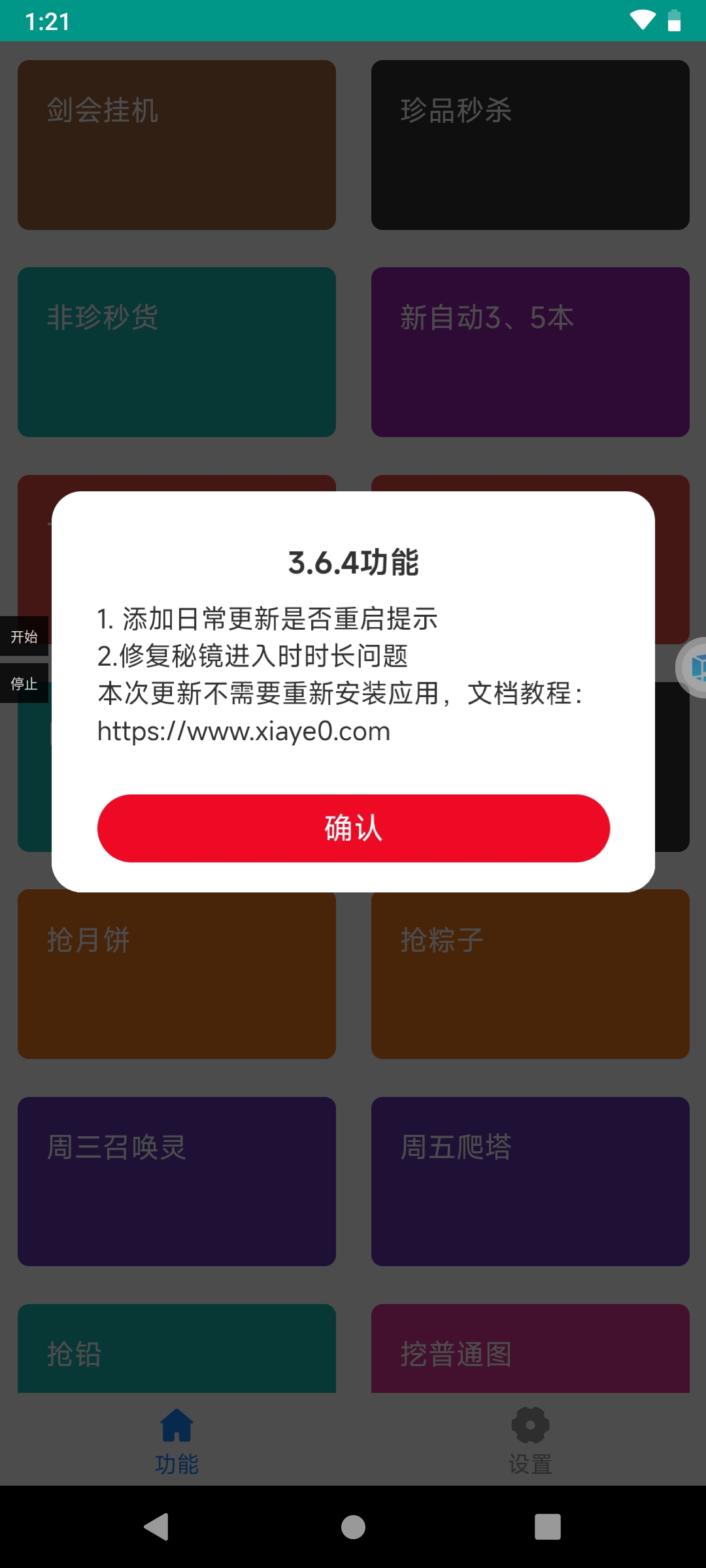Screen dimensions: 706x1568
Task: Tap the floating 停止 stop button
Action: coord(24,683)
